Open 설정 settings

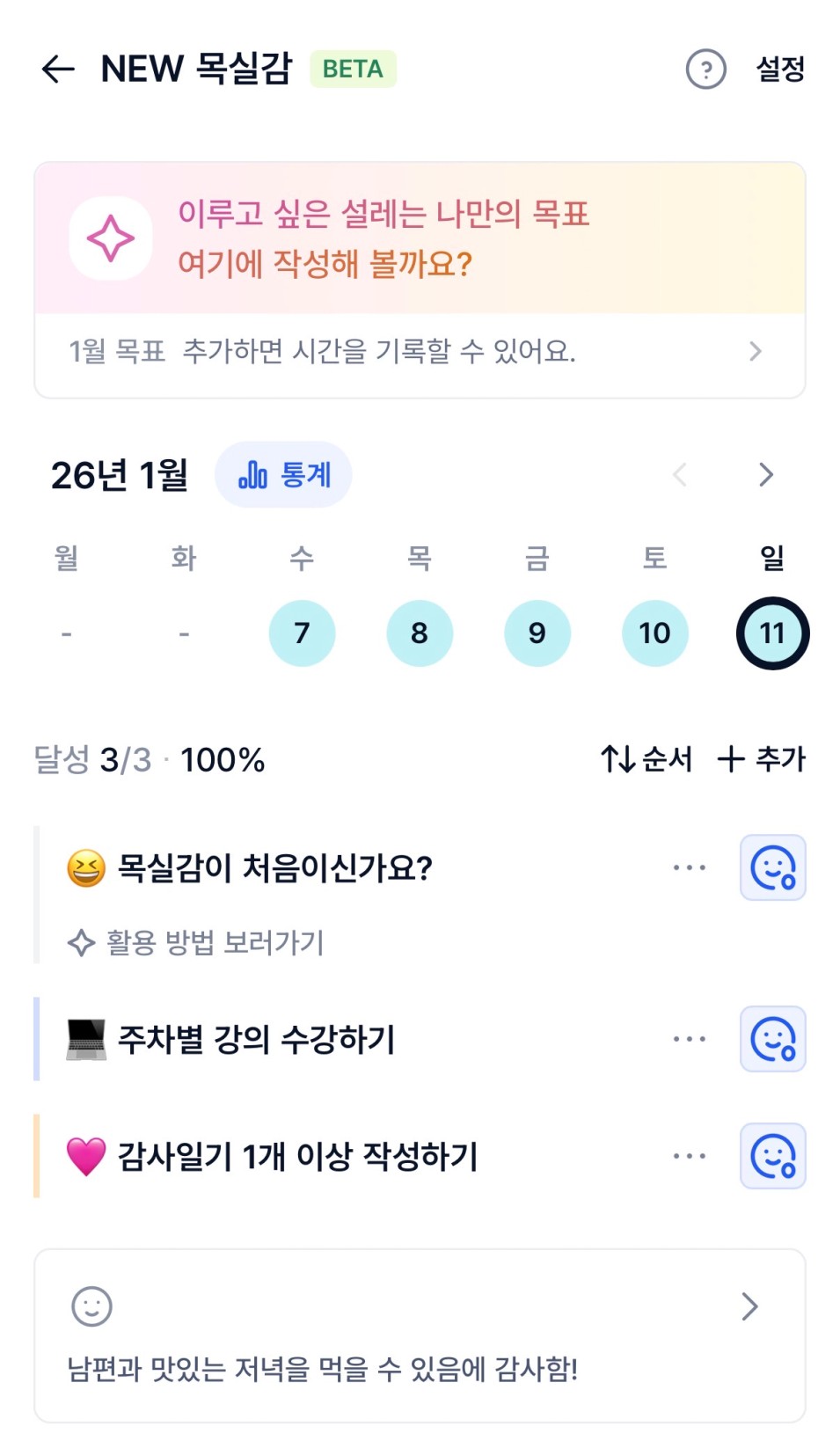pyautogui.click(x=780, y=69)
